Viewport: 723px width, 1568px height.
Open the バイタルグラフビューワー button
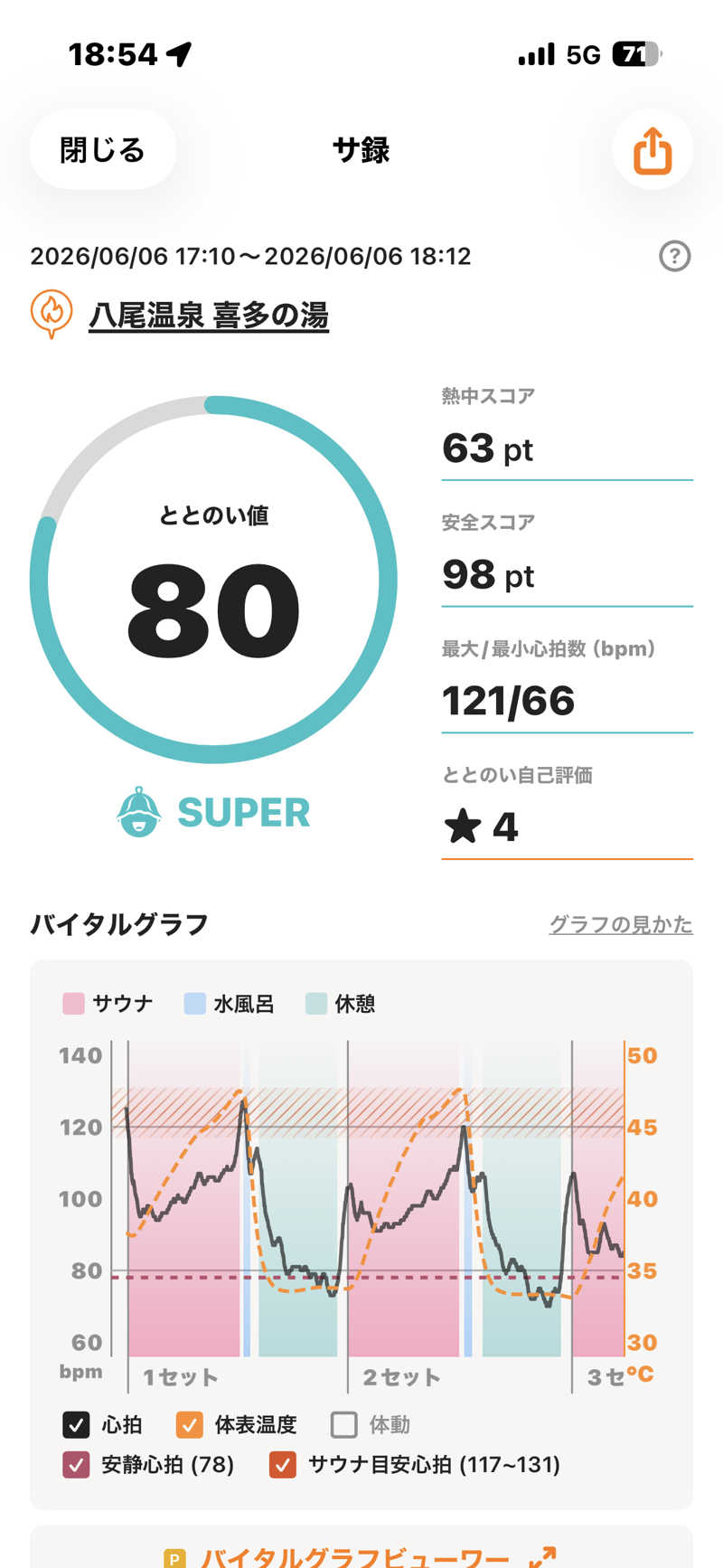click(361, 1552)
